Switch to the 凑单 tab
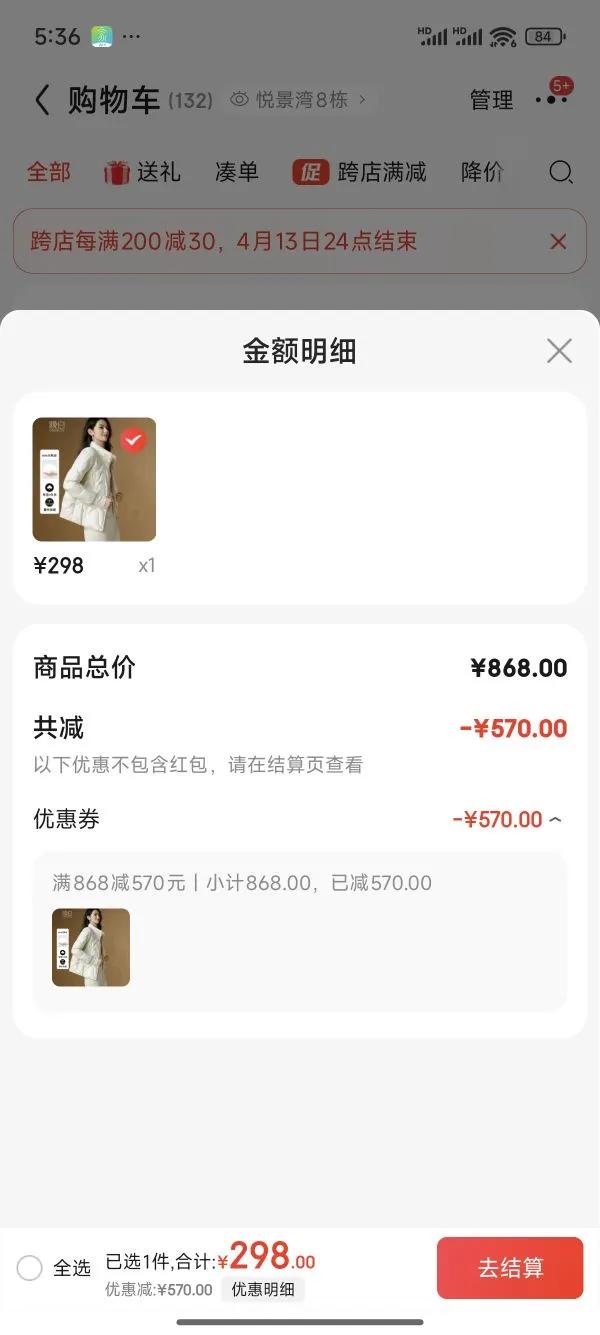Viewport: 600px width, 1335px height. pyautogui.click(x=237, y=172)
